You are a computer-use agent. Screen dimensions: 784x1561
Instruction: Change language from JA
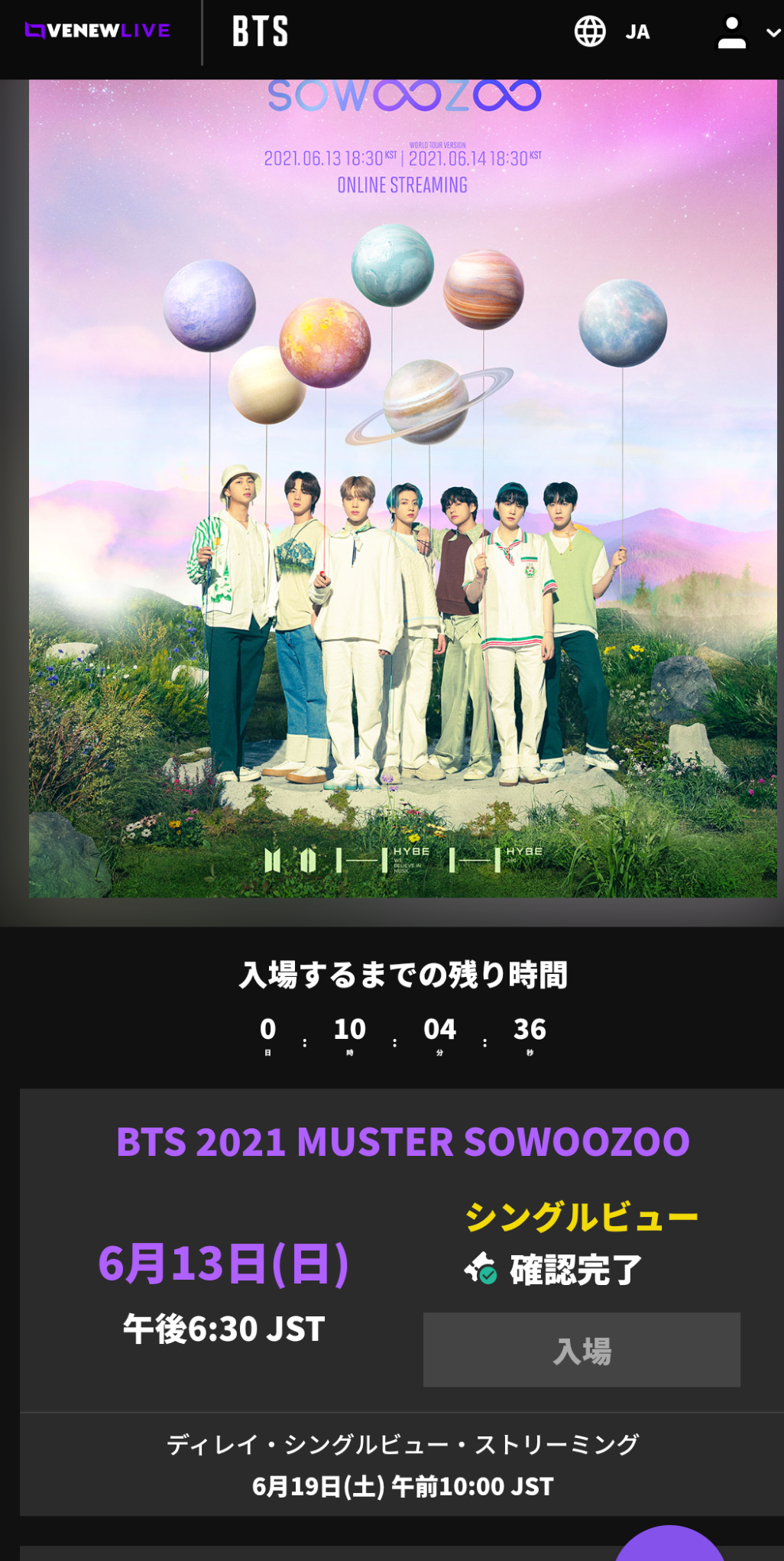(x=612, y=32)
